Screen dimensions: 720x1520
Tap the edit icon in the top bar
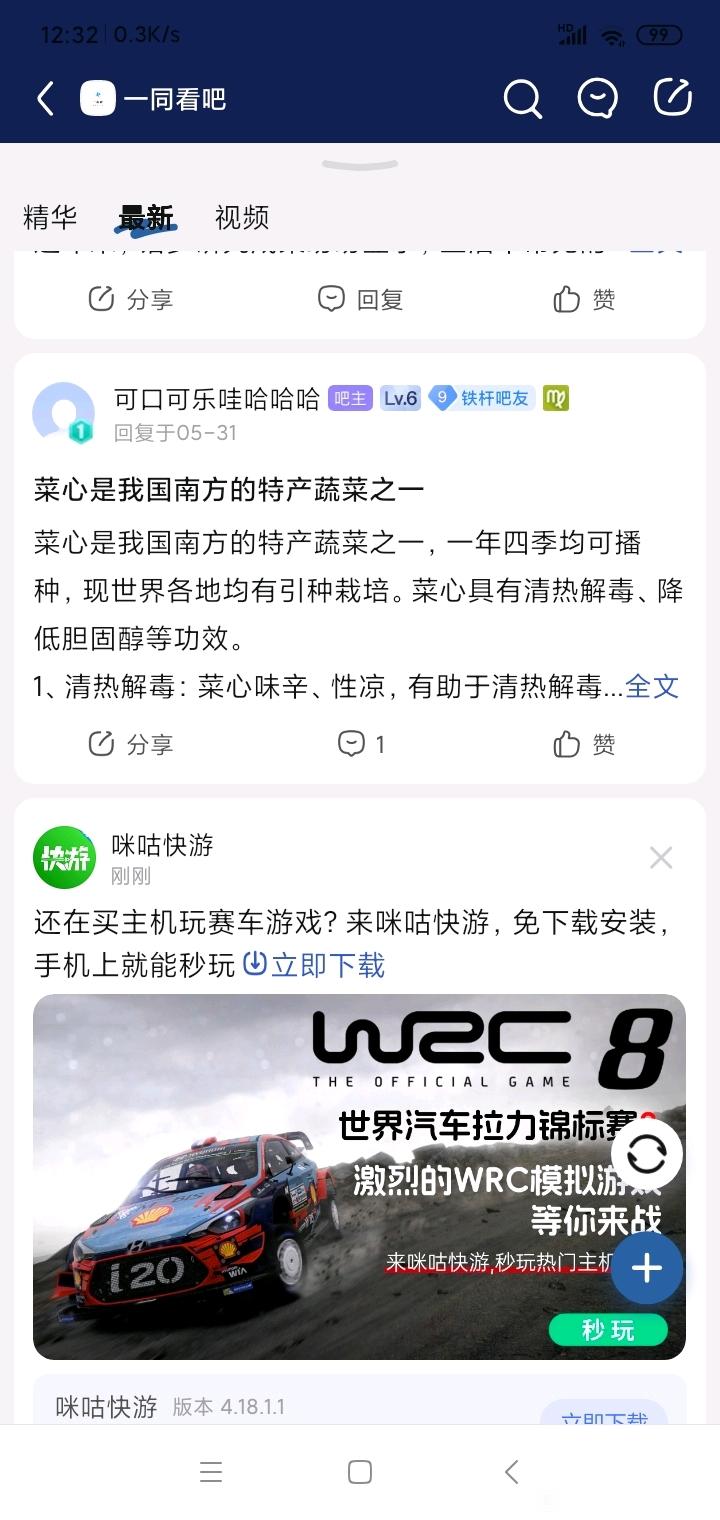pyautogui.click(x=673, y=98)
